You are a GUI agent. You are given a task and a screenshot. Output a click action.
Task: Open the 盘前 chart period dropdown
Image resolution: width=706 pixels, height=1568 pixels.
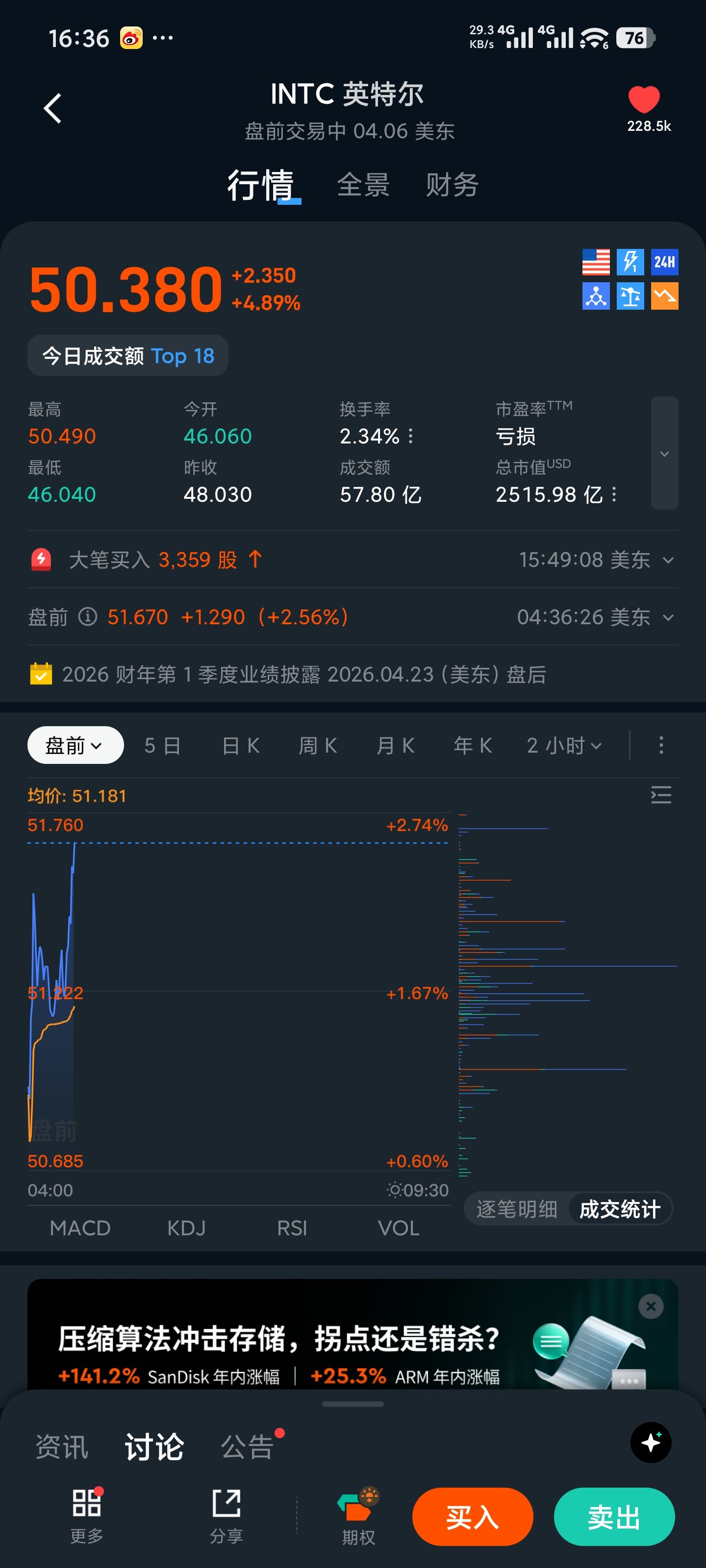pyautogui.click(x=75, y=745)
